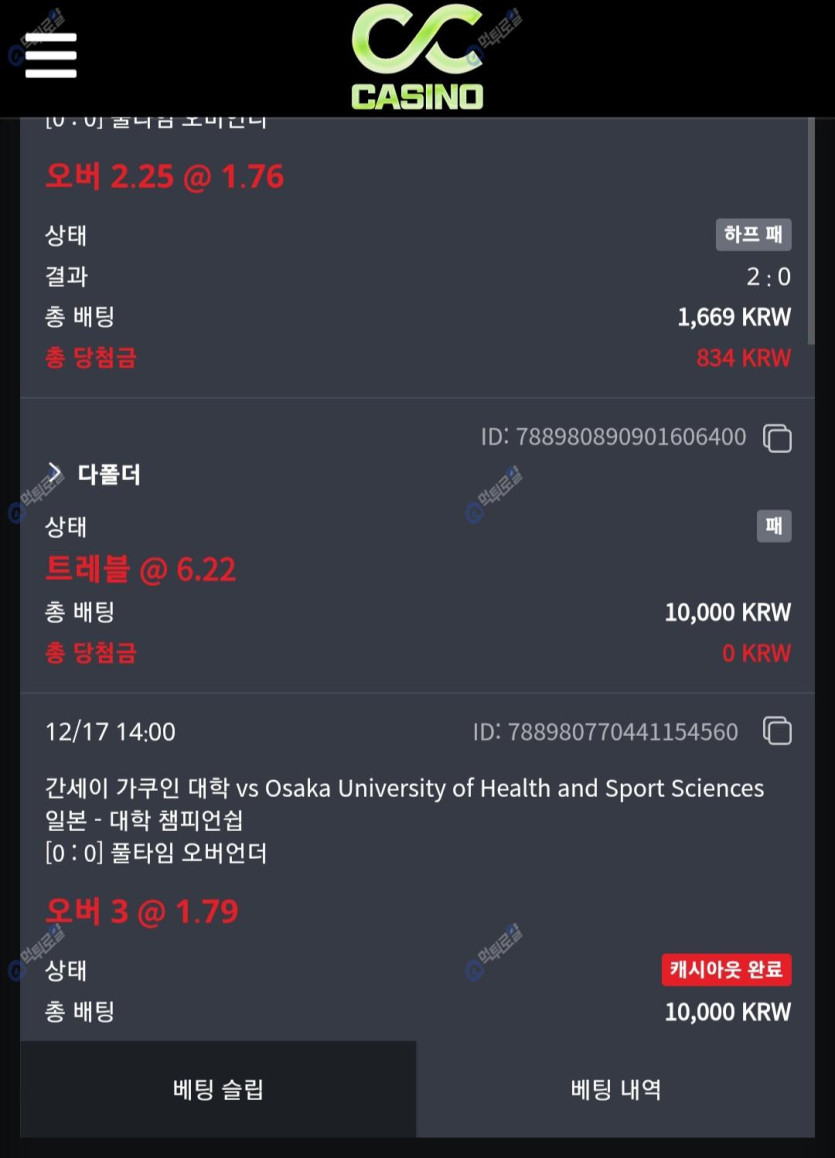Switch to the 베팅 내역 tab
Viewport: 835px width, 1158px height.
coord(615,1089)
